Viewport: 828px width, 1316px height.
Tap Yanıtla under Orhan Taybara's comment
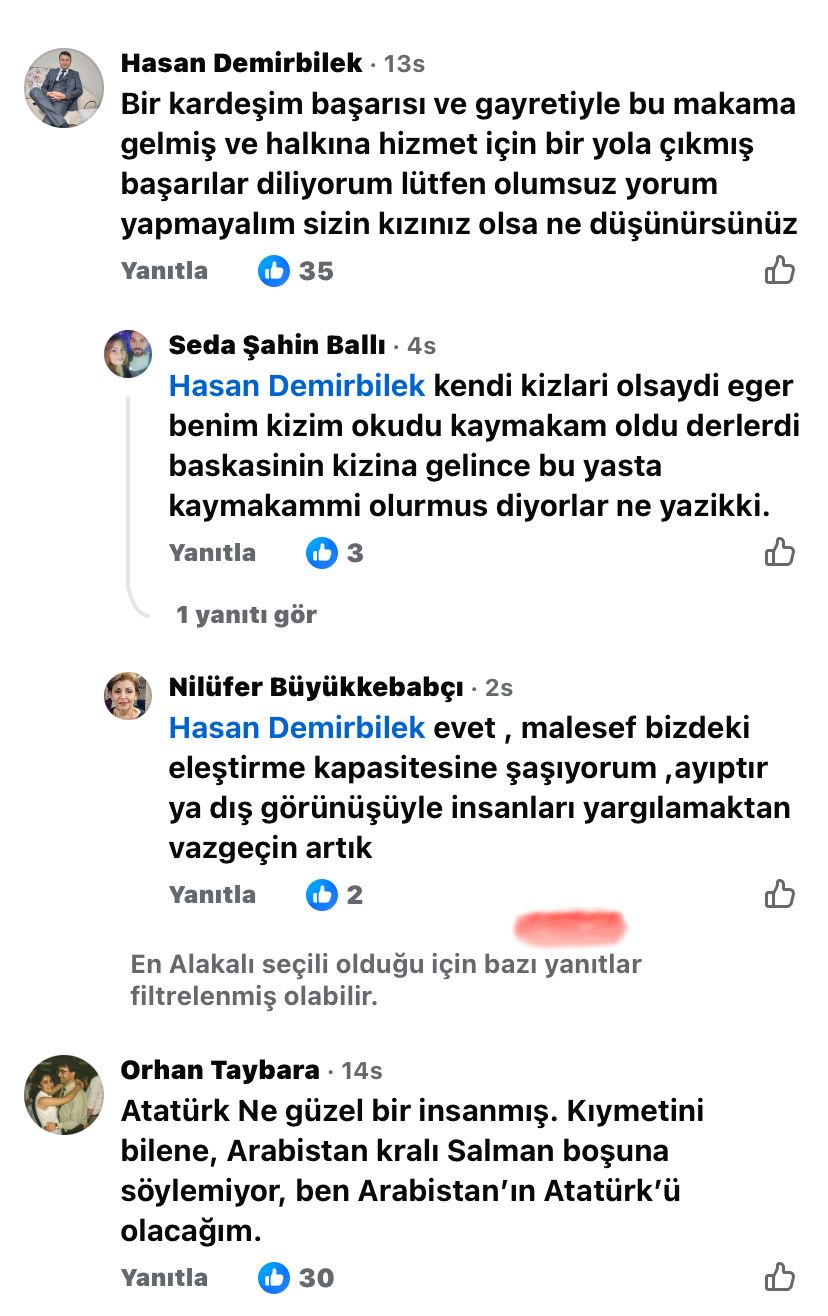click(162, 1276)
